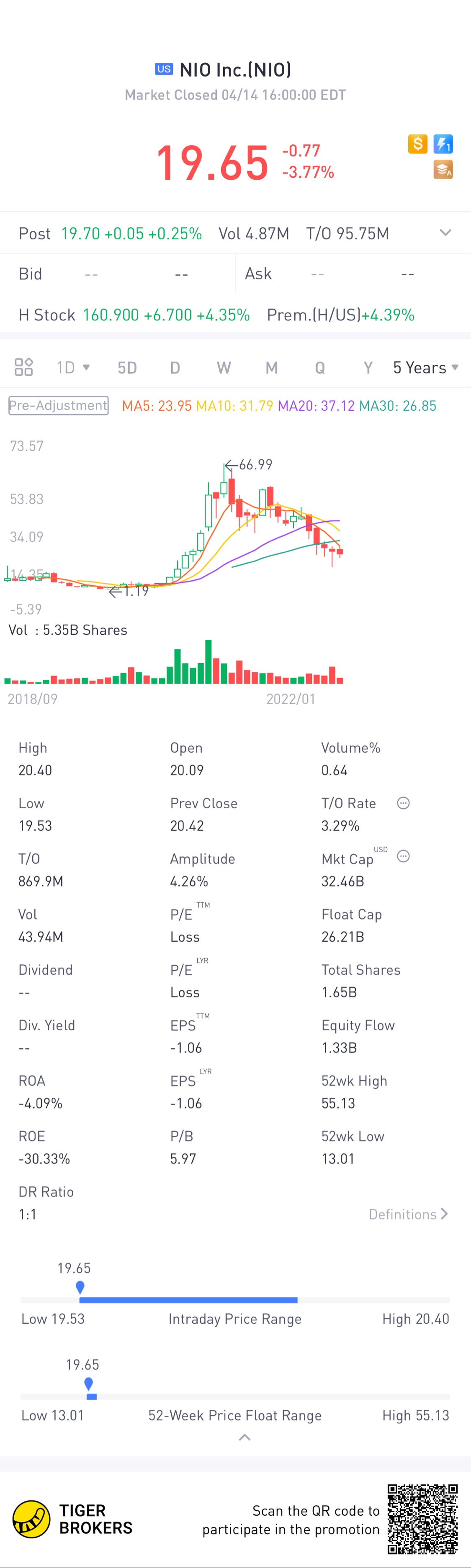Show the Q quarterly chart
Image resolution: width=471 pixels, height=1568 pixels.
tap(320, 368)
